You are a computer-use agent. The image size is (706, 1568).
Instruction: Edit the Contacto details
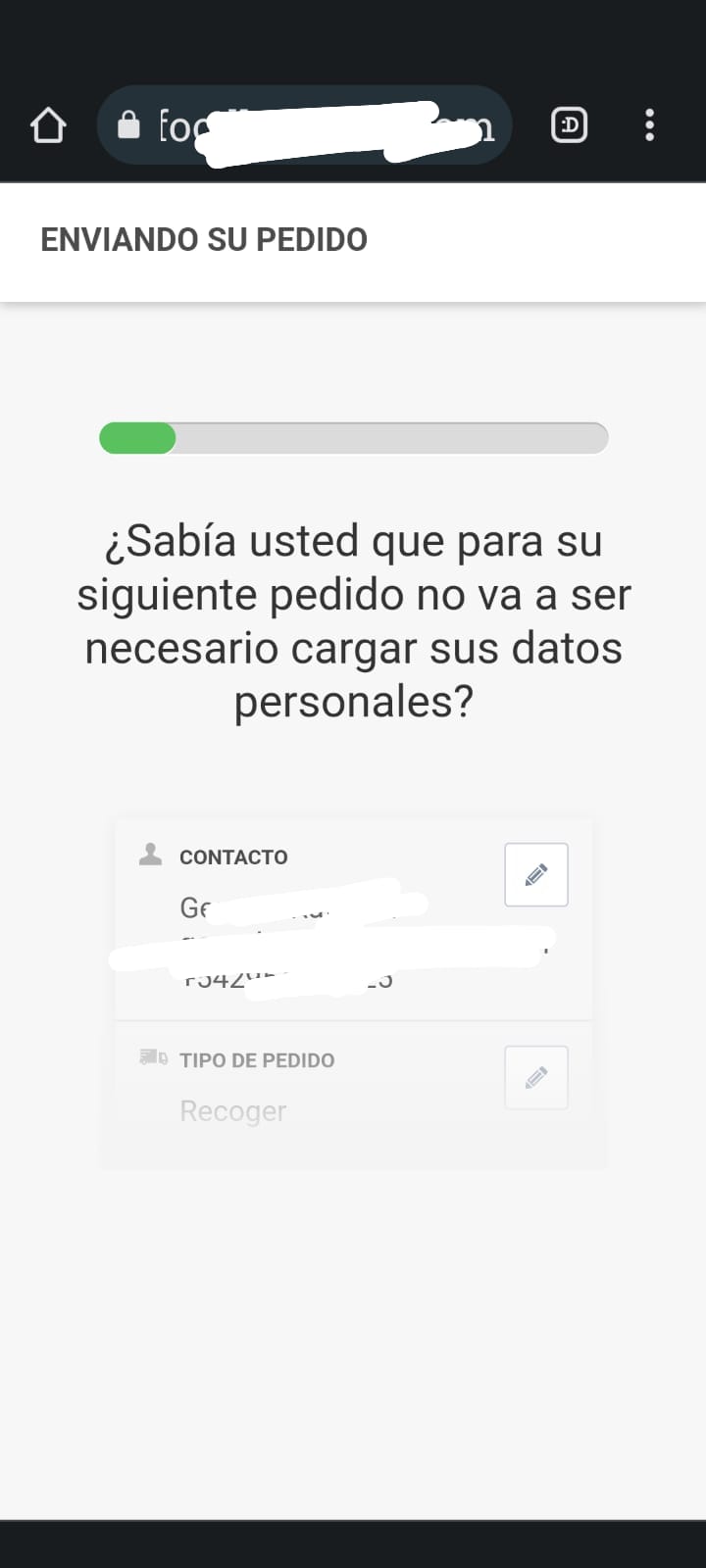[536, 874]
